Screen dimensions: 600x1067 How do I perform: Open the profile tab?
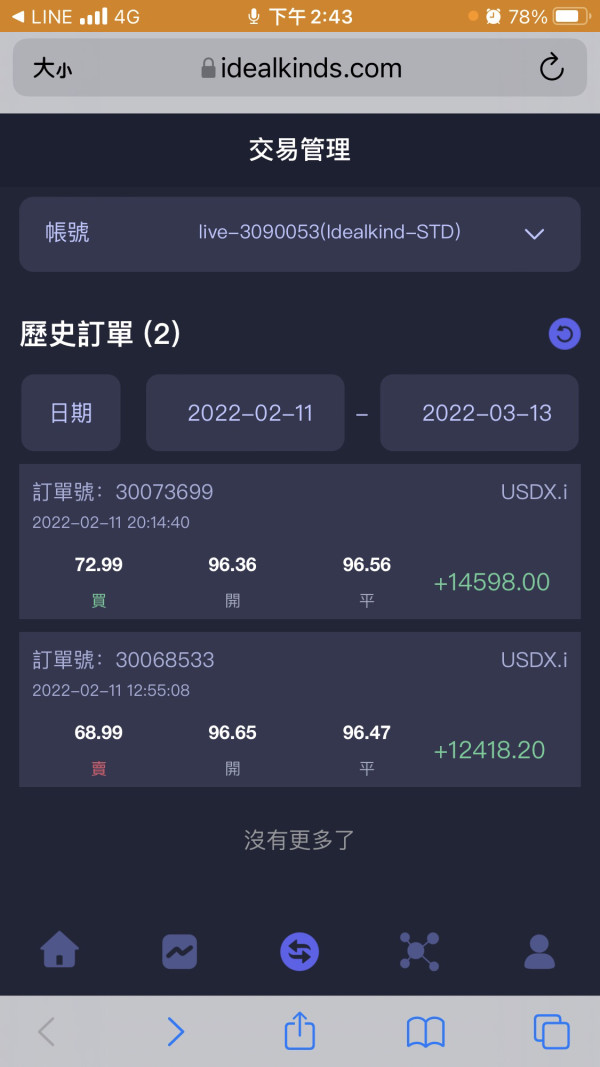[x=539, y=951]
